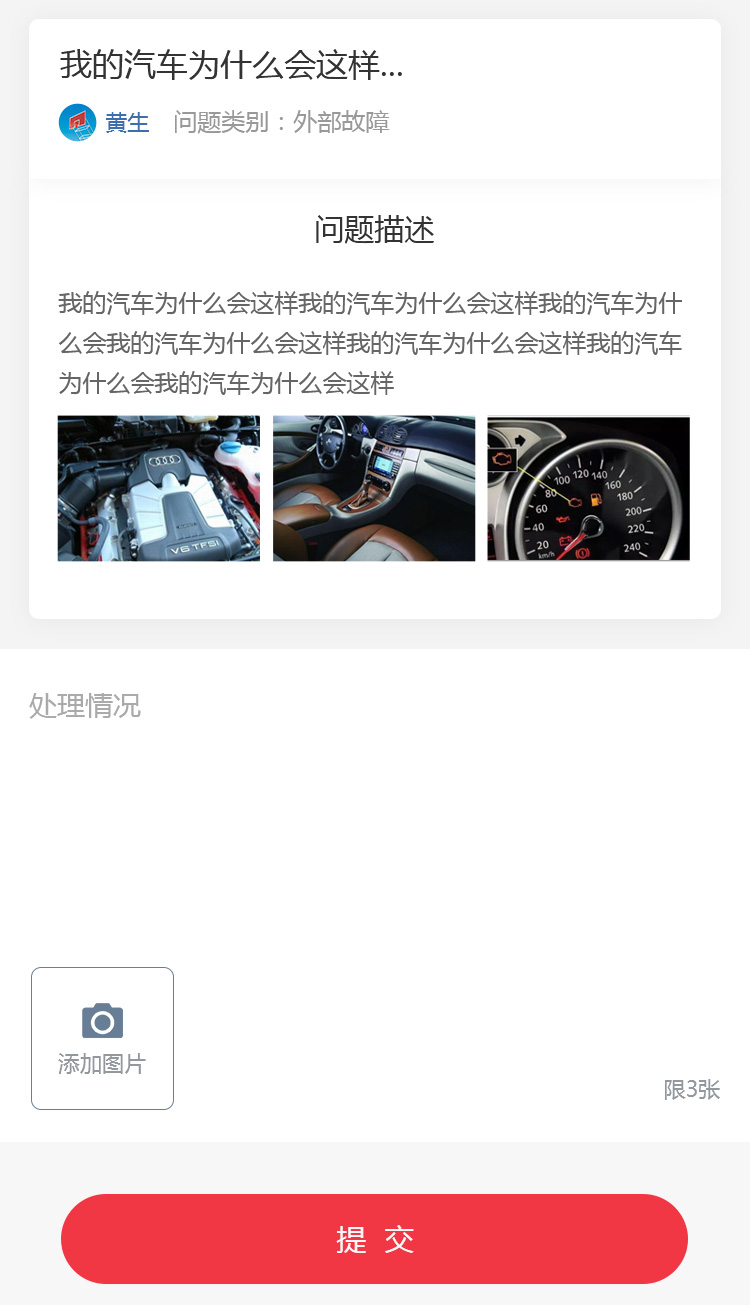Focus the 处理情况 text field
Viewport: 750px width, 1305px height.
point(374,800)
